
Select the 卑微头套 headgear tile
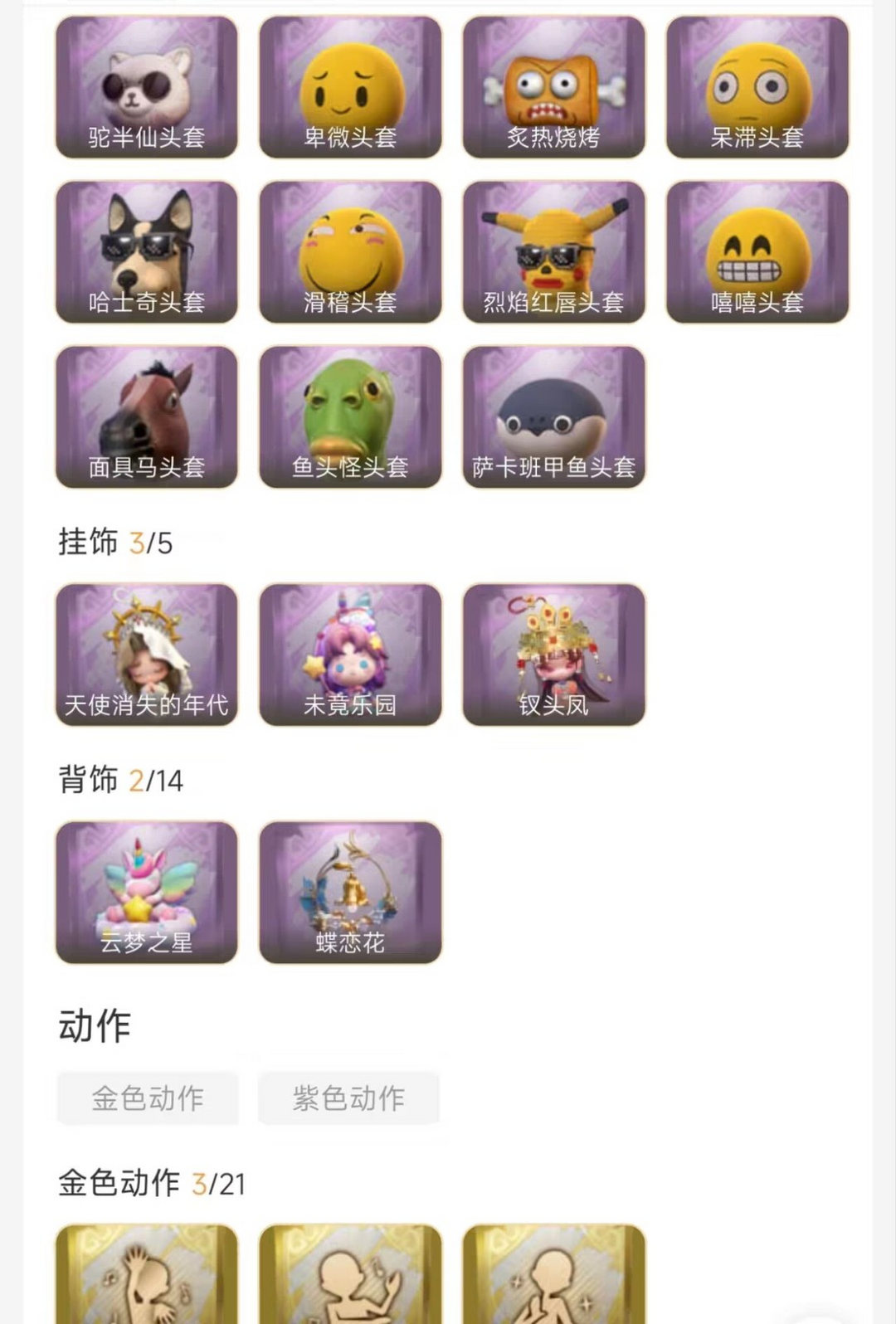click(350, 87)
